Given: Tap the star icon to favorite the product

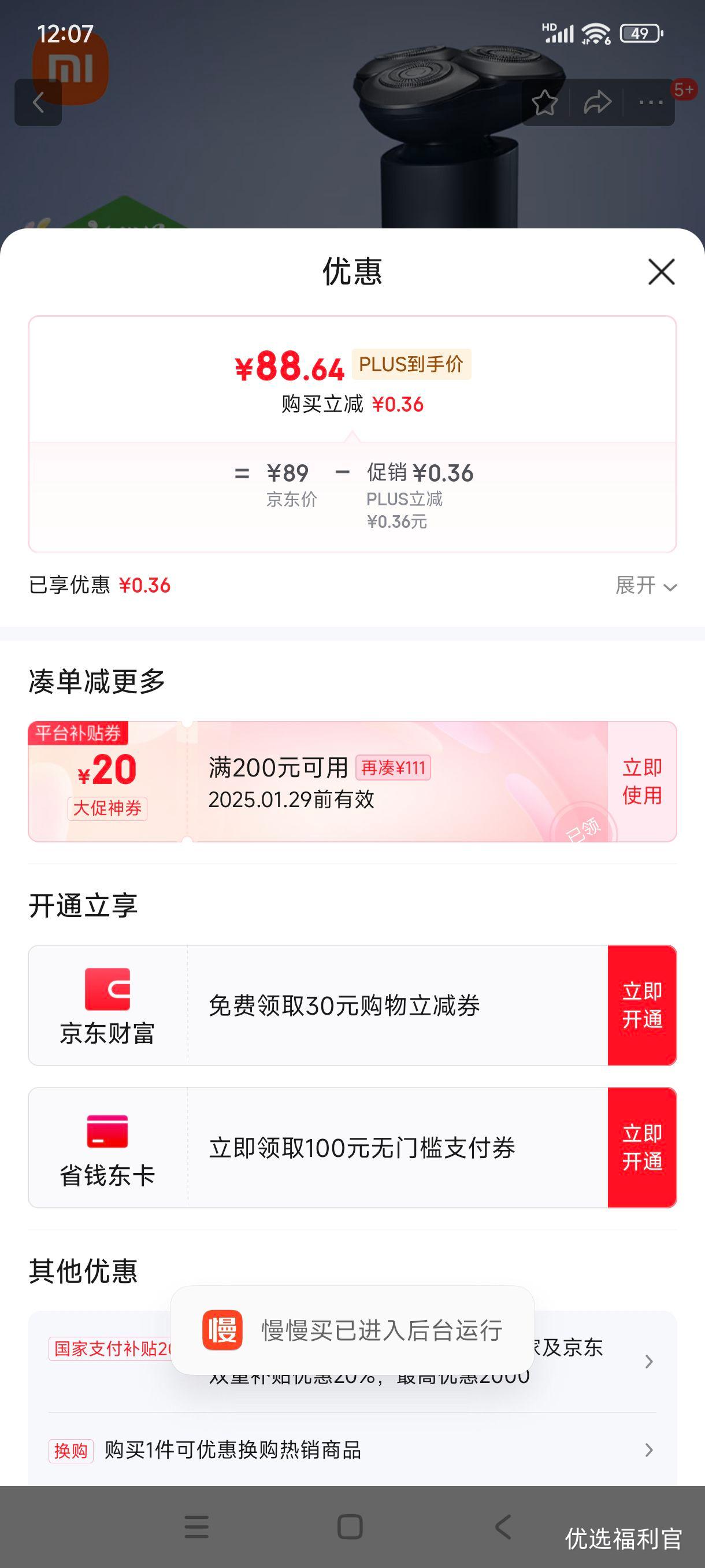Looking at the screenshot, I should 544,102.
